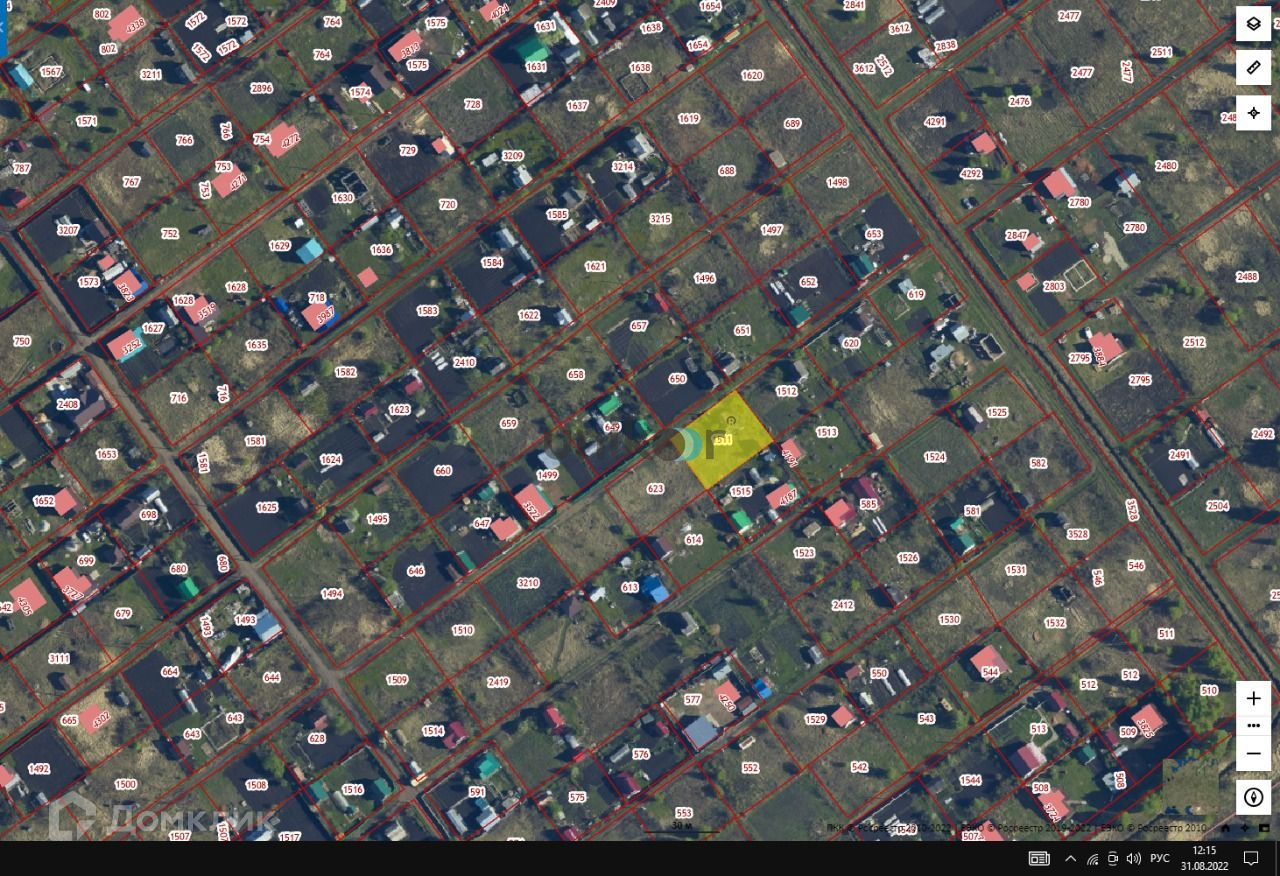Open the three-dots zoom options
Screen dimensions: 1280x876
click(1253, 725)
